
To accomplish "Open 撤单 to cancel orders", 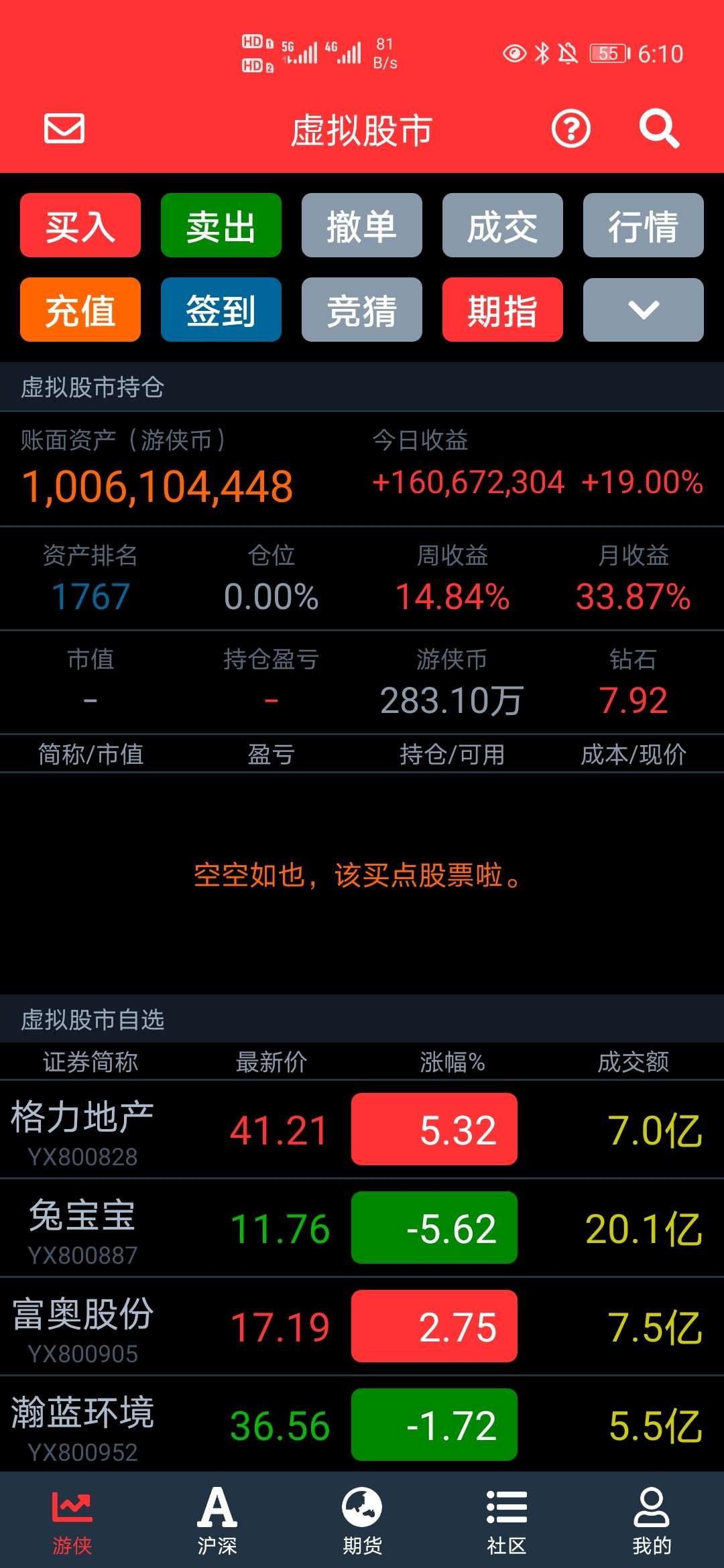I will 362,226.
